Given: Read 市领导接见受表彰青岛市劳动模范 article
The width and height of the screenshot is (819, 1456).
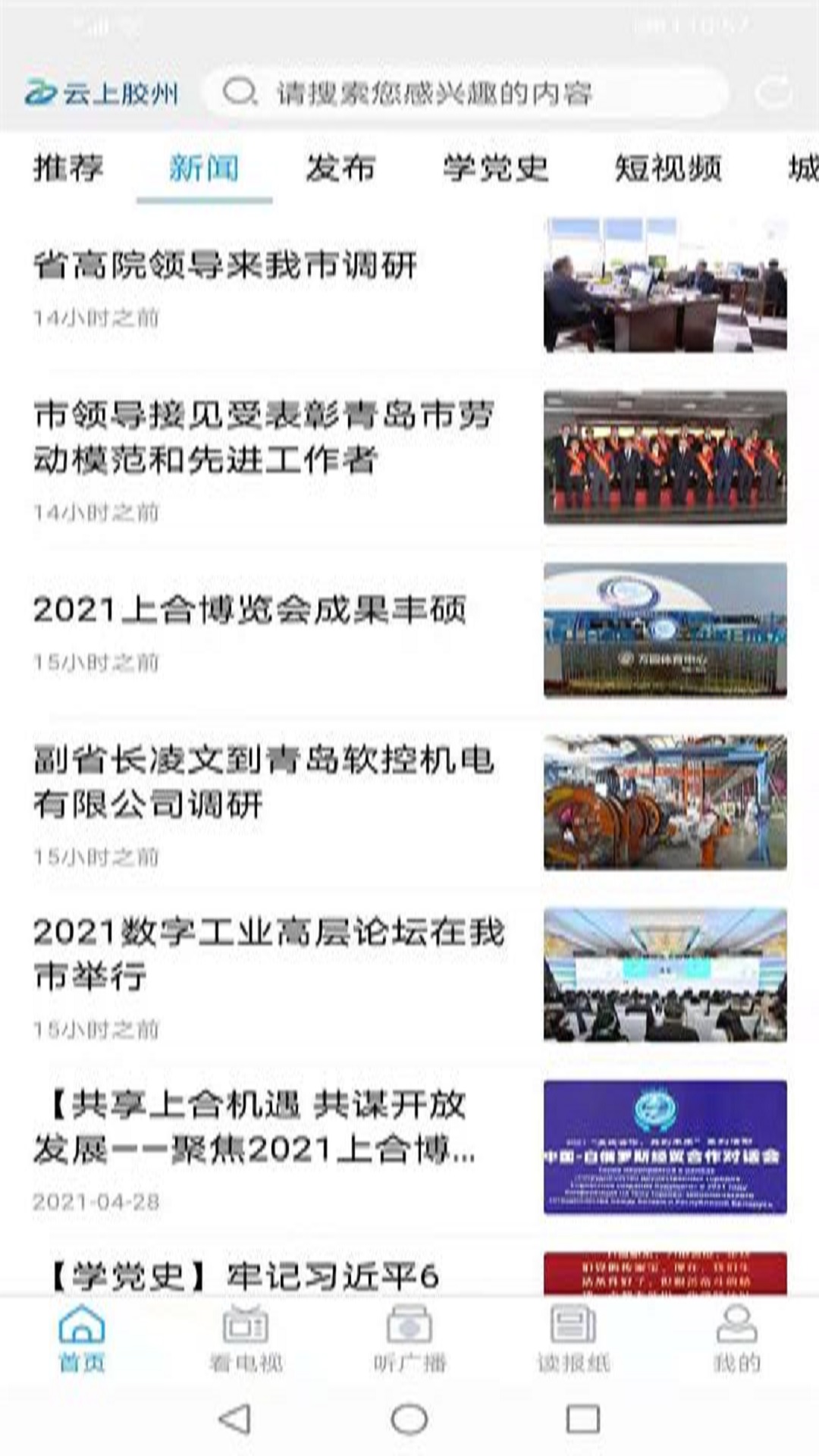Looking at the screenshot, I should point(263,437).
